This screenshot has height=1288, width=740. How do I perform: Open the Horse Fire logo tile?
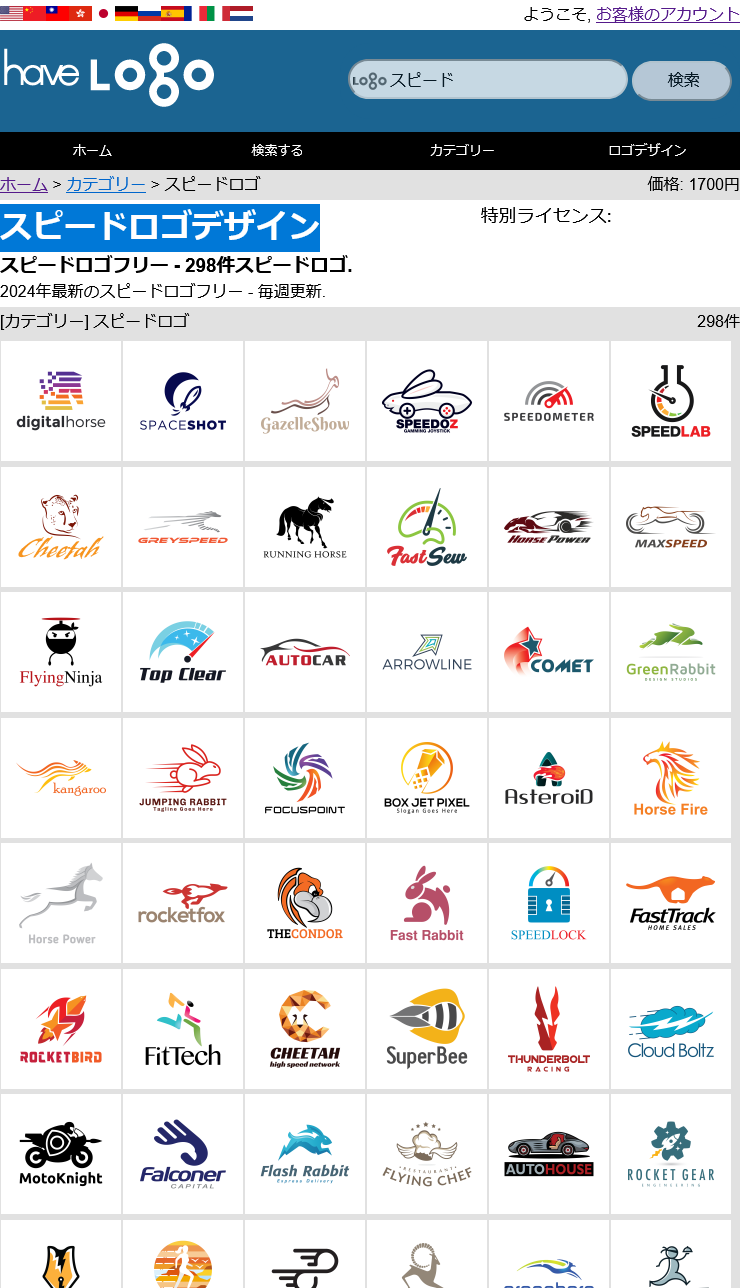click(671, 778)
